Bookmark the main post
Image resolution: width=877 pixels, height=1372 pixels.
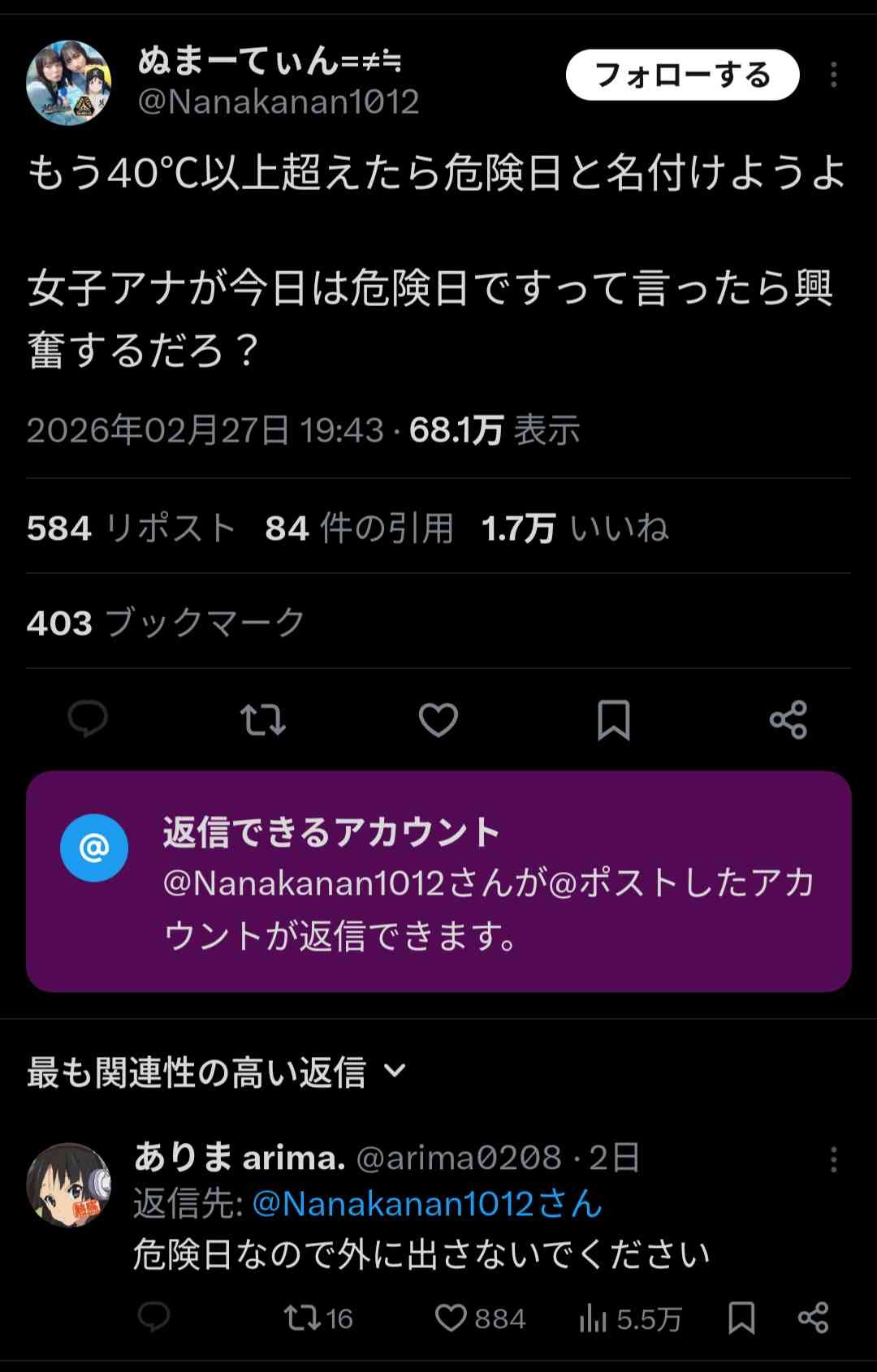(613, 719)
